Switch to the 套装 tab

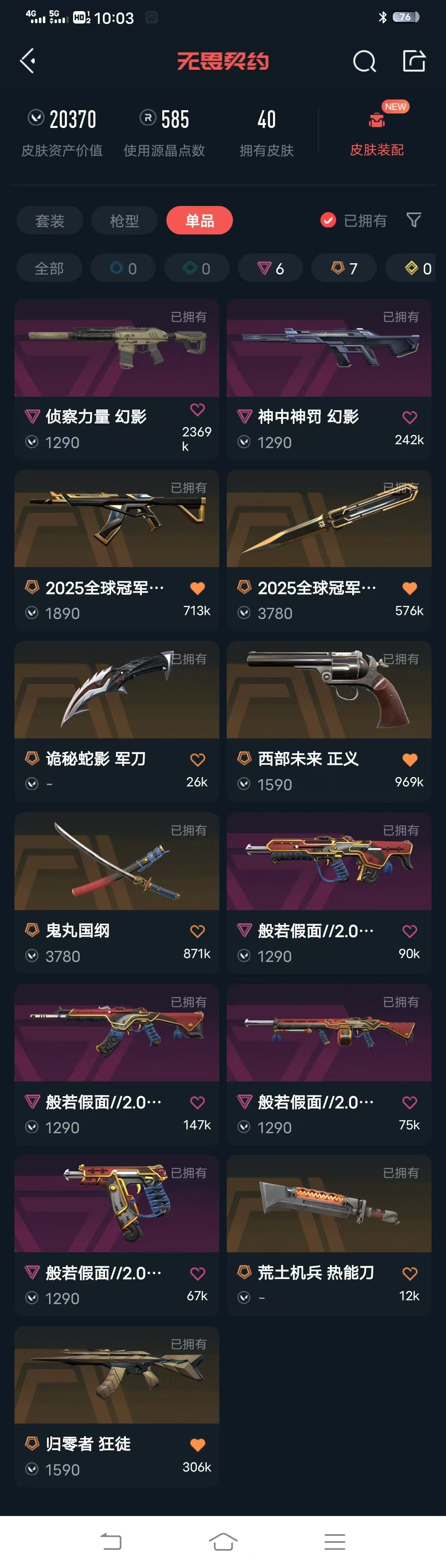(50, 220)
